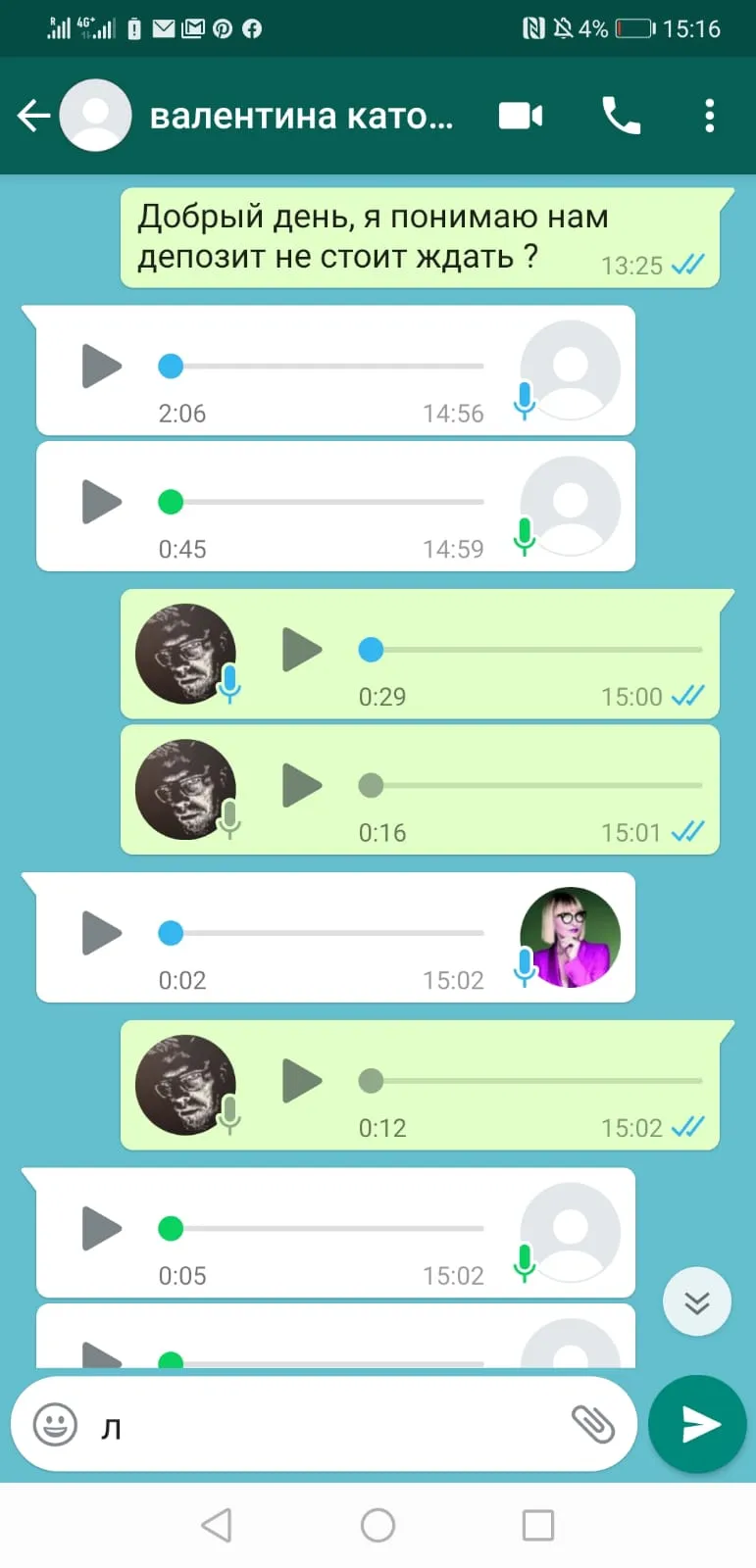Open the profile of валентина като…
756x1568 pixels.
click(x=300, y=116)
